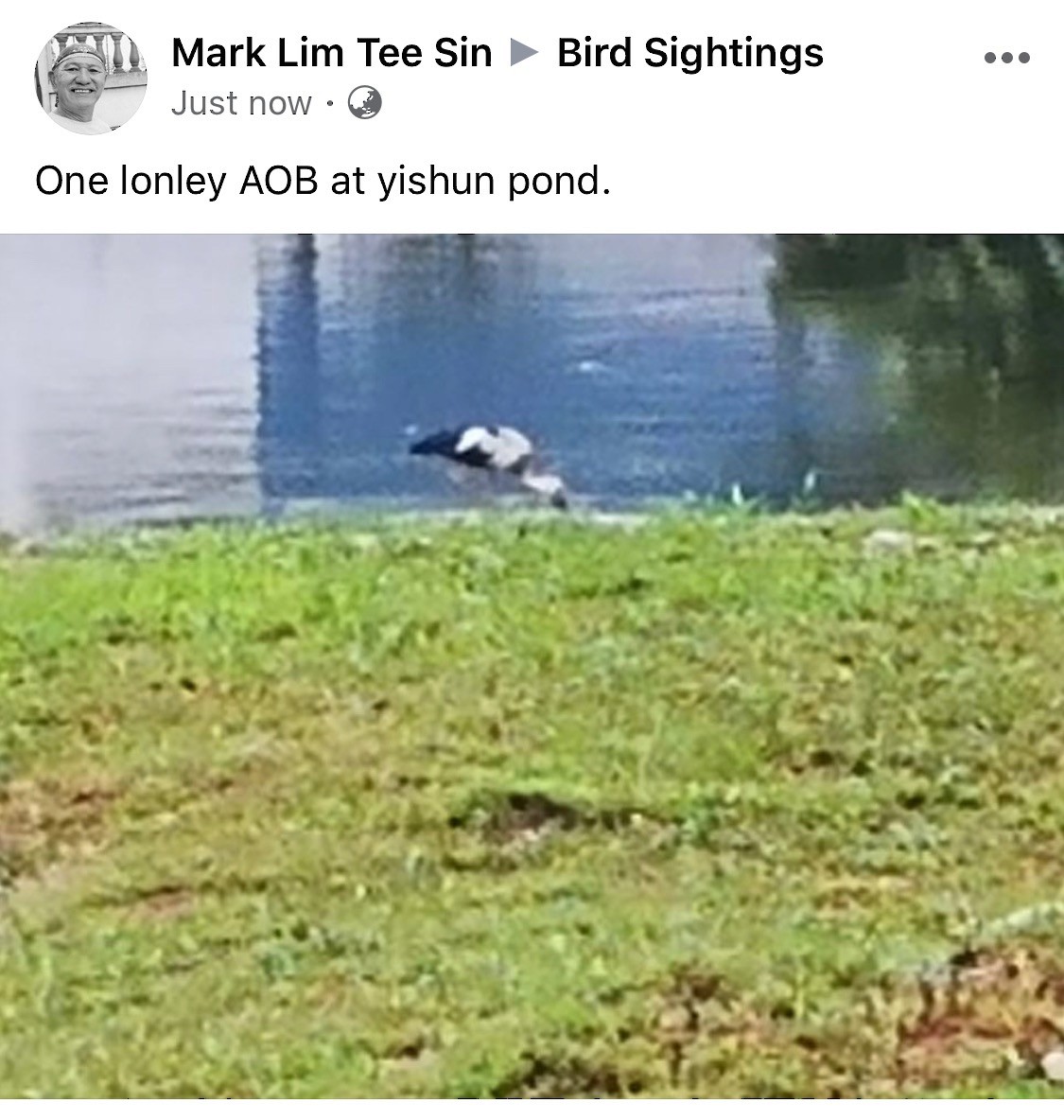Open Mark Lim Tee Sin's profile name
This screenshot has width=1064, height=1120.
(332, 53)
